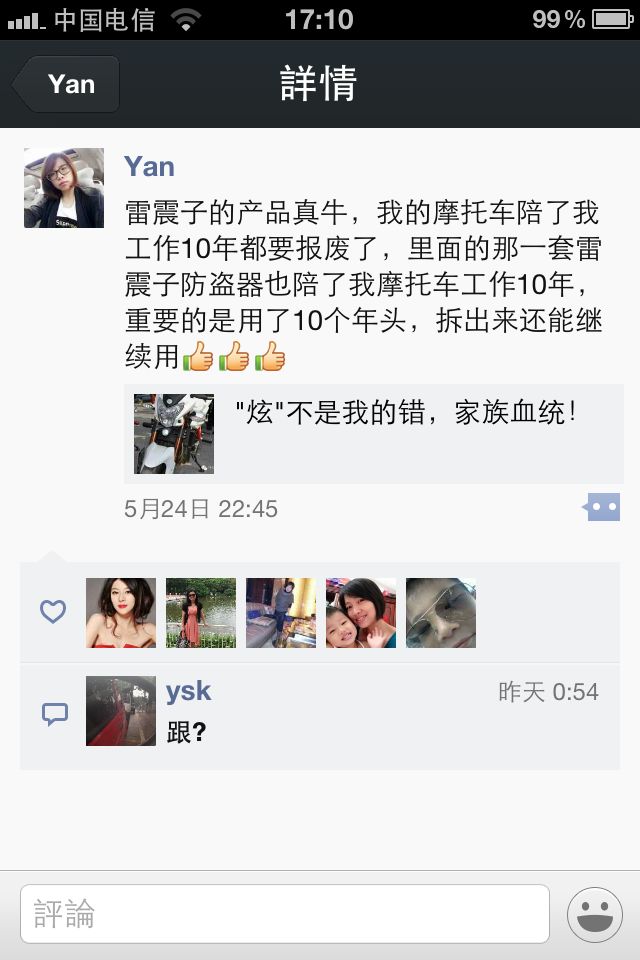640x960 pixels.
Task: Go back to Yan's page
Action: (66, 84)
